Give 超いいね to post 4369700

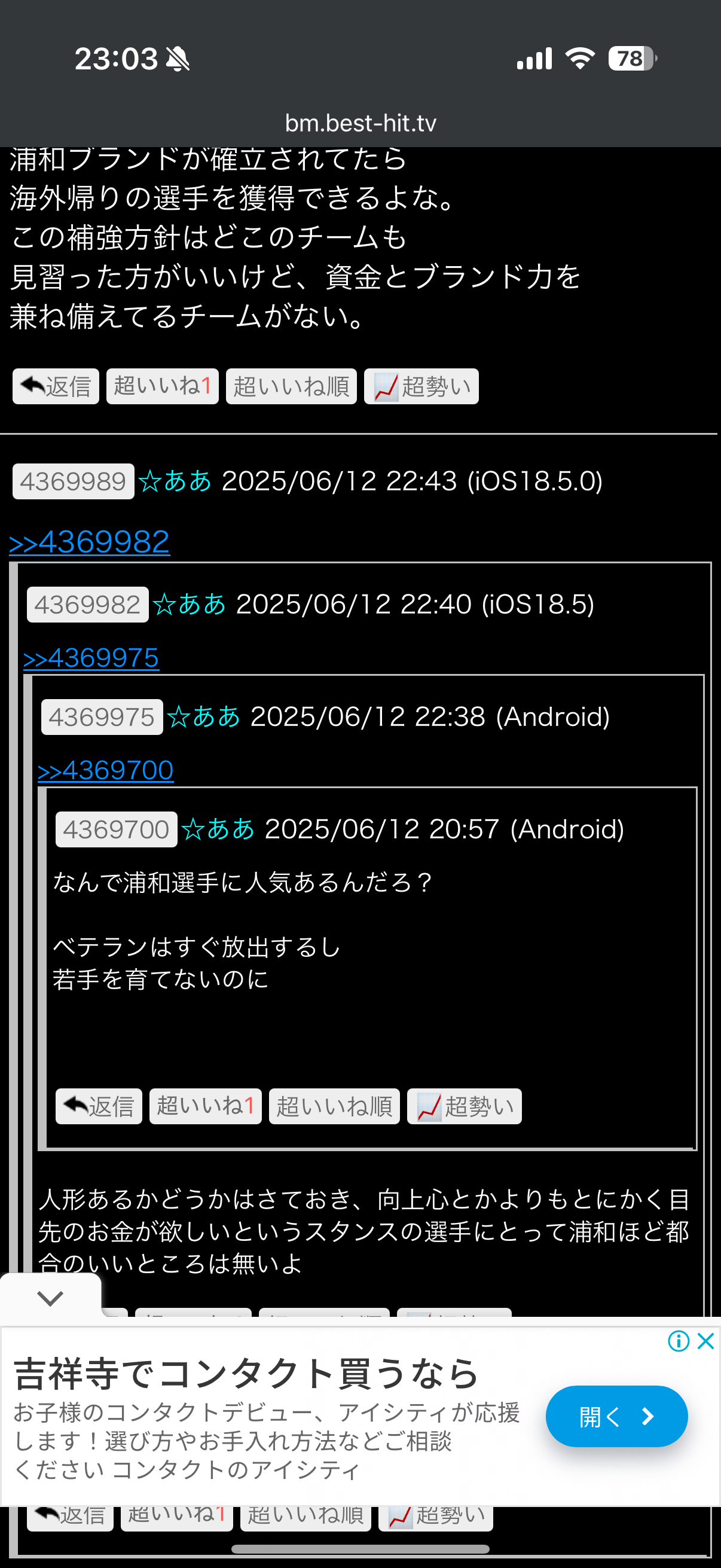pos(205,1106)
